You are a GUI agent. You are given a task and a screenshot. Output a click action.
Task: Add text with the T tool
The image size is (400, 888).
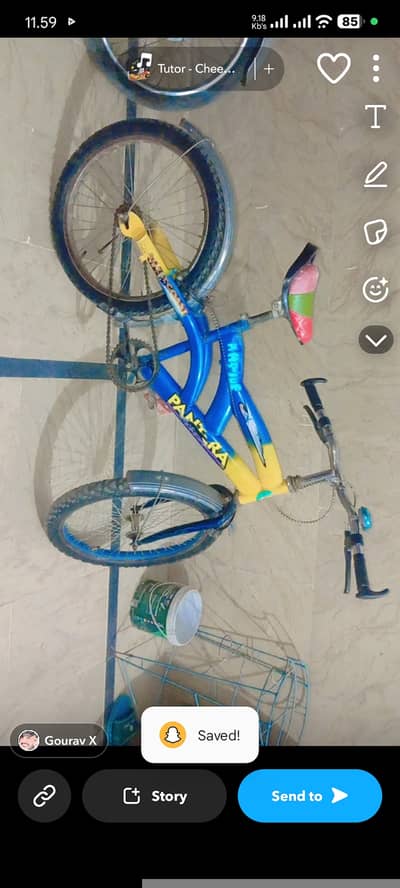375,117
